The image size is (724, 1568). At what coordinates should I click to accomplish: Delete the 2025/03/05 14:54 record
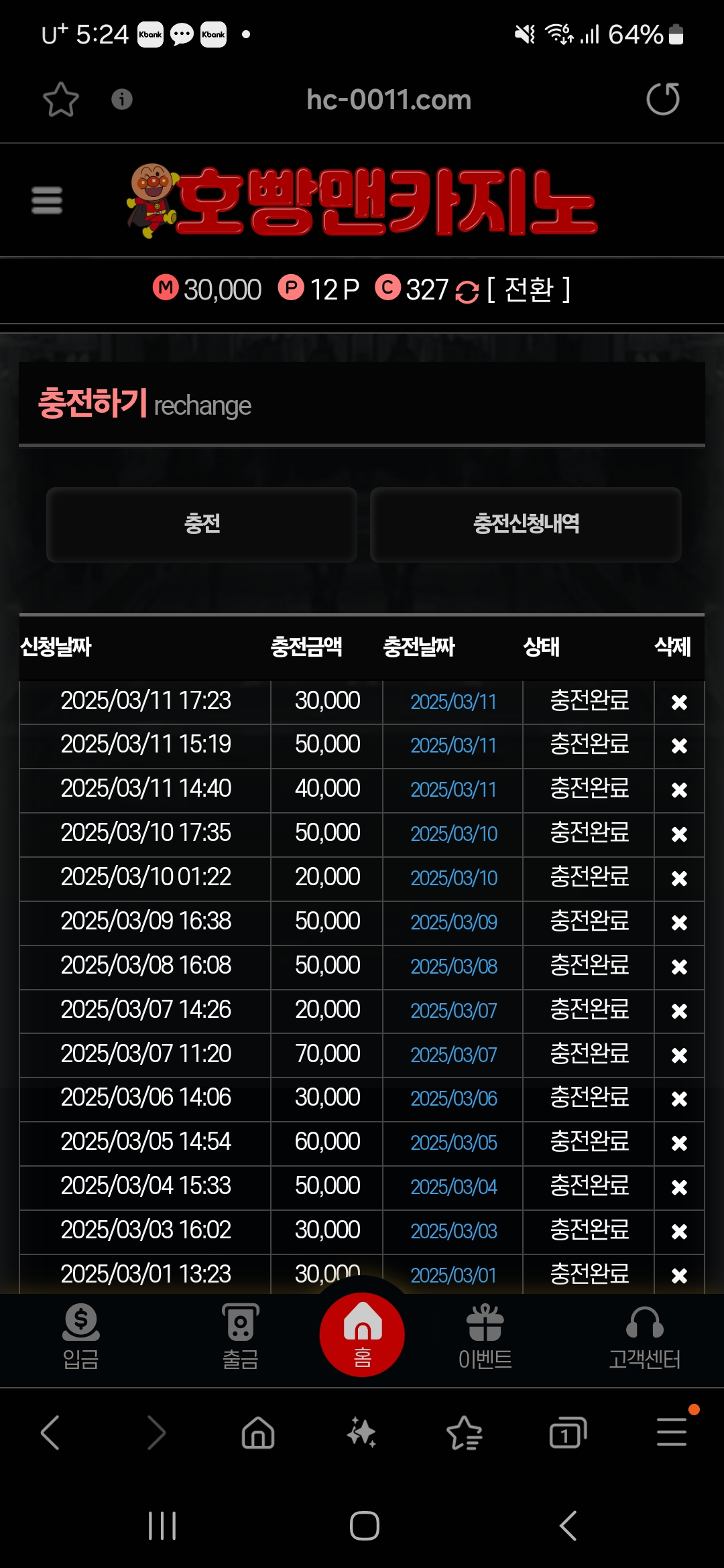click(x=679, y=1142)
